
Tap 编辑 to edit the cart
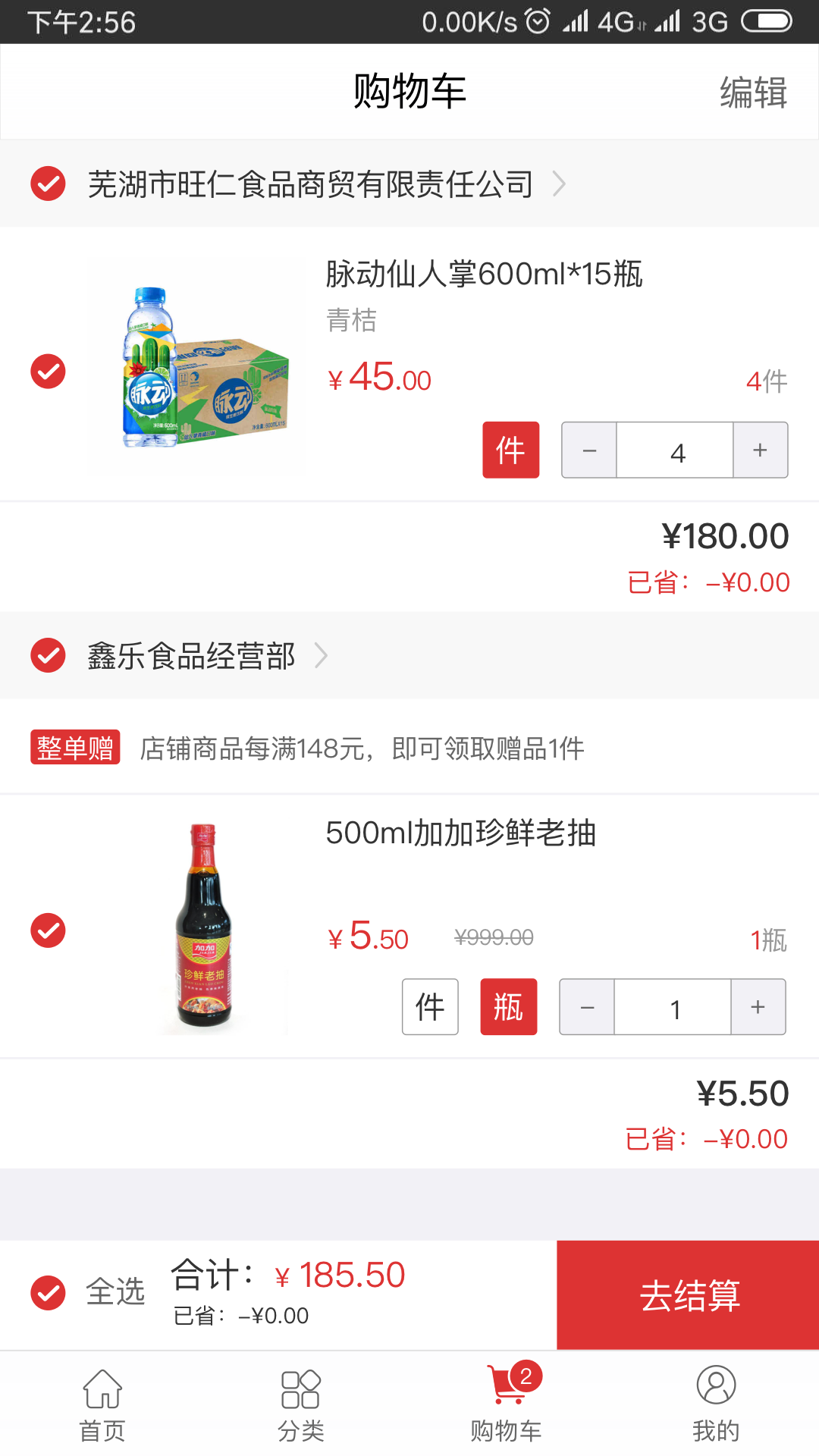(x=753, y=93)
